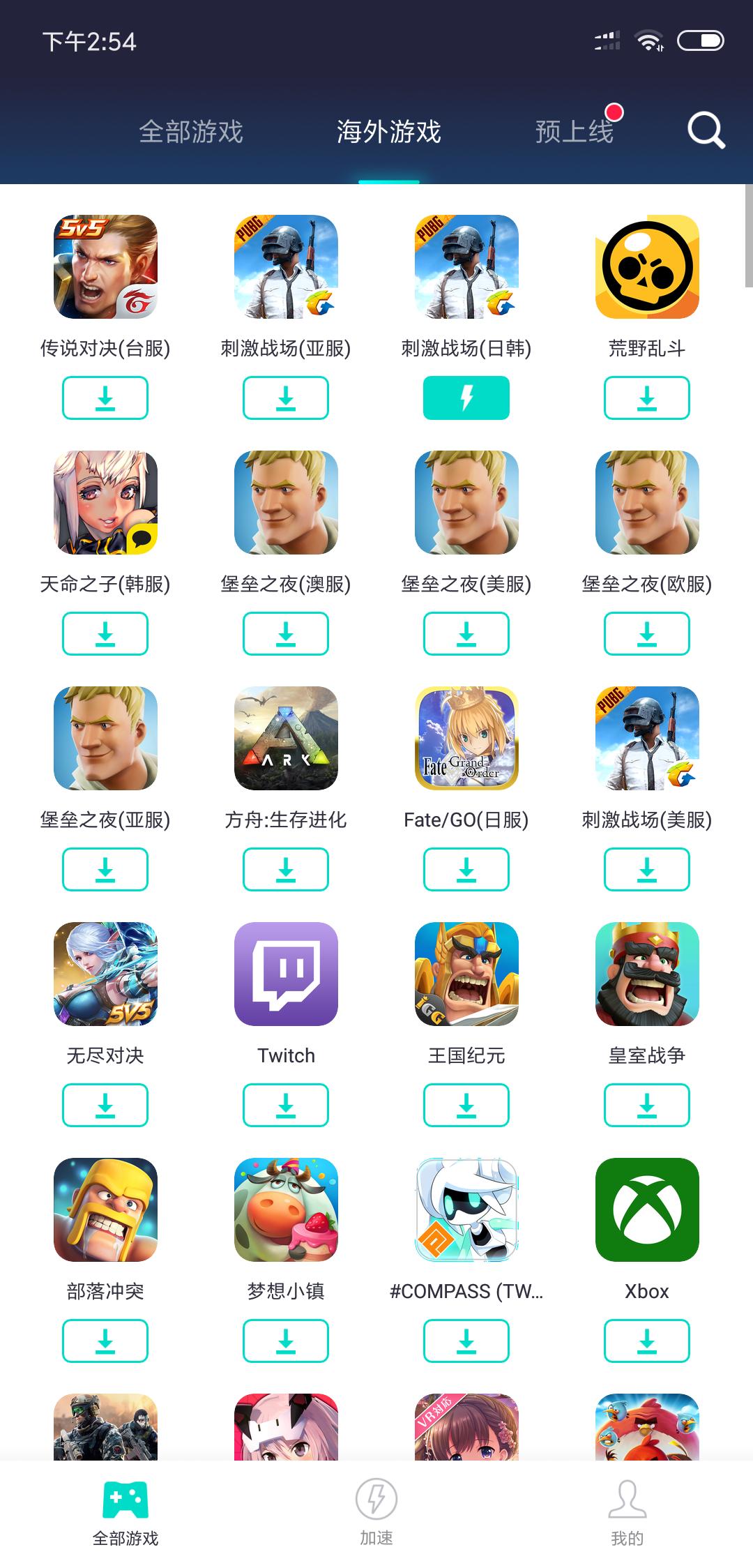The image size is (753, 1568).
Task: Switch to the 全部游戏 top tab
Action: pos(191,132)
